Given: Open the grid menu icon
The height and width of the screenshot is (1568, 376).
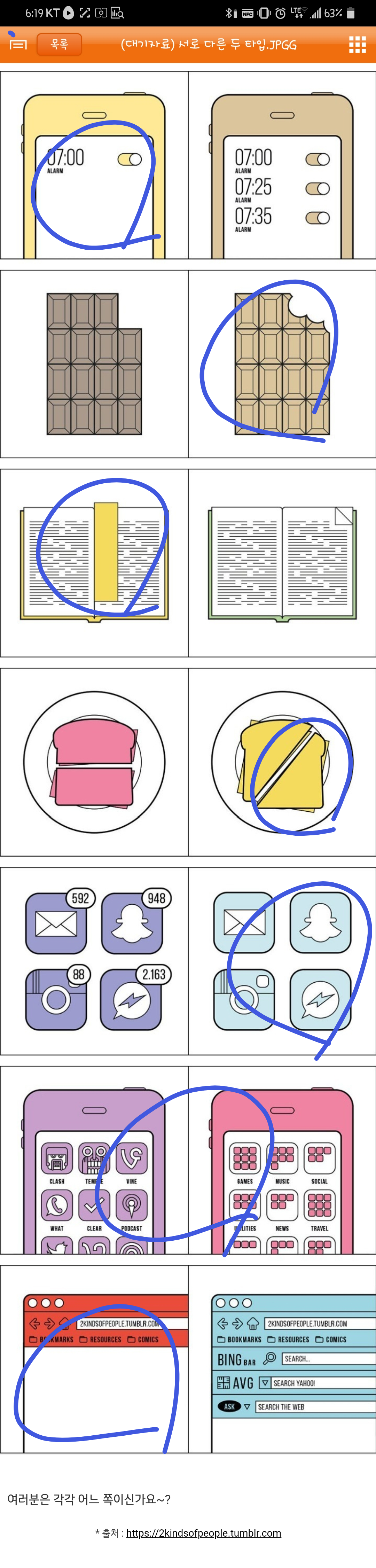Looking at the screenshot, I should (357, 45).
